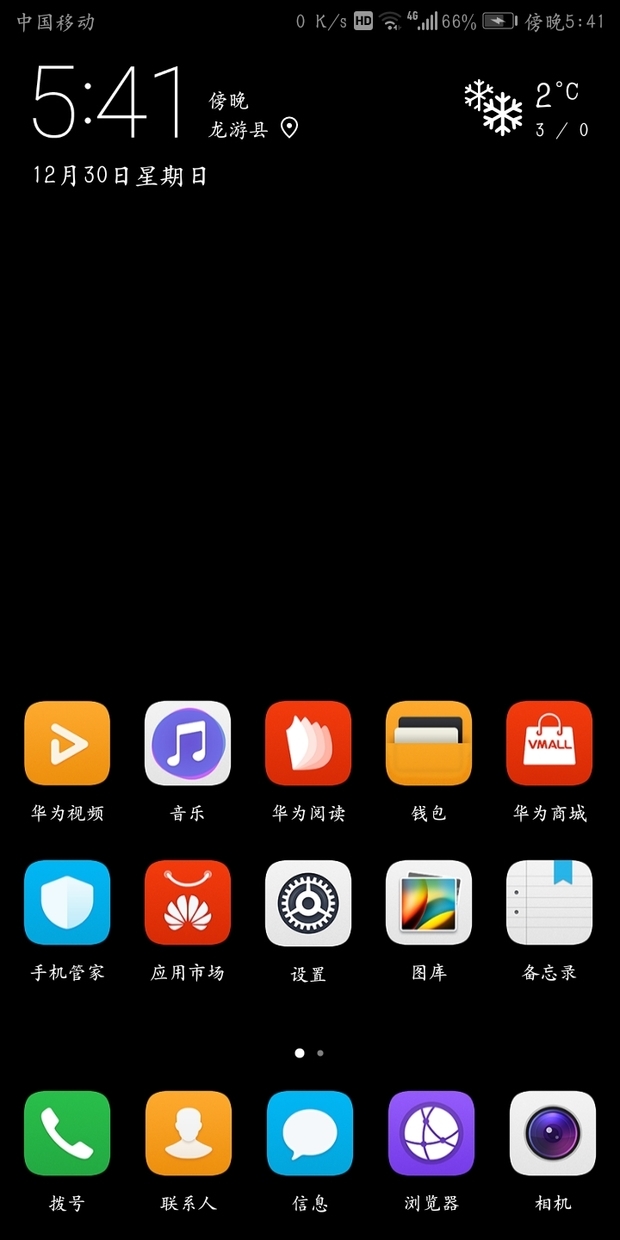Open 华为阅读 reading app
The image size is (620, 1240).
coord(308,743)
